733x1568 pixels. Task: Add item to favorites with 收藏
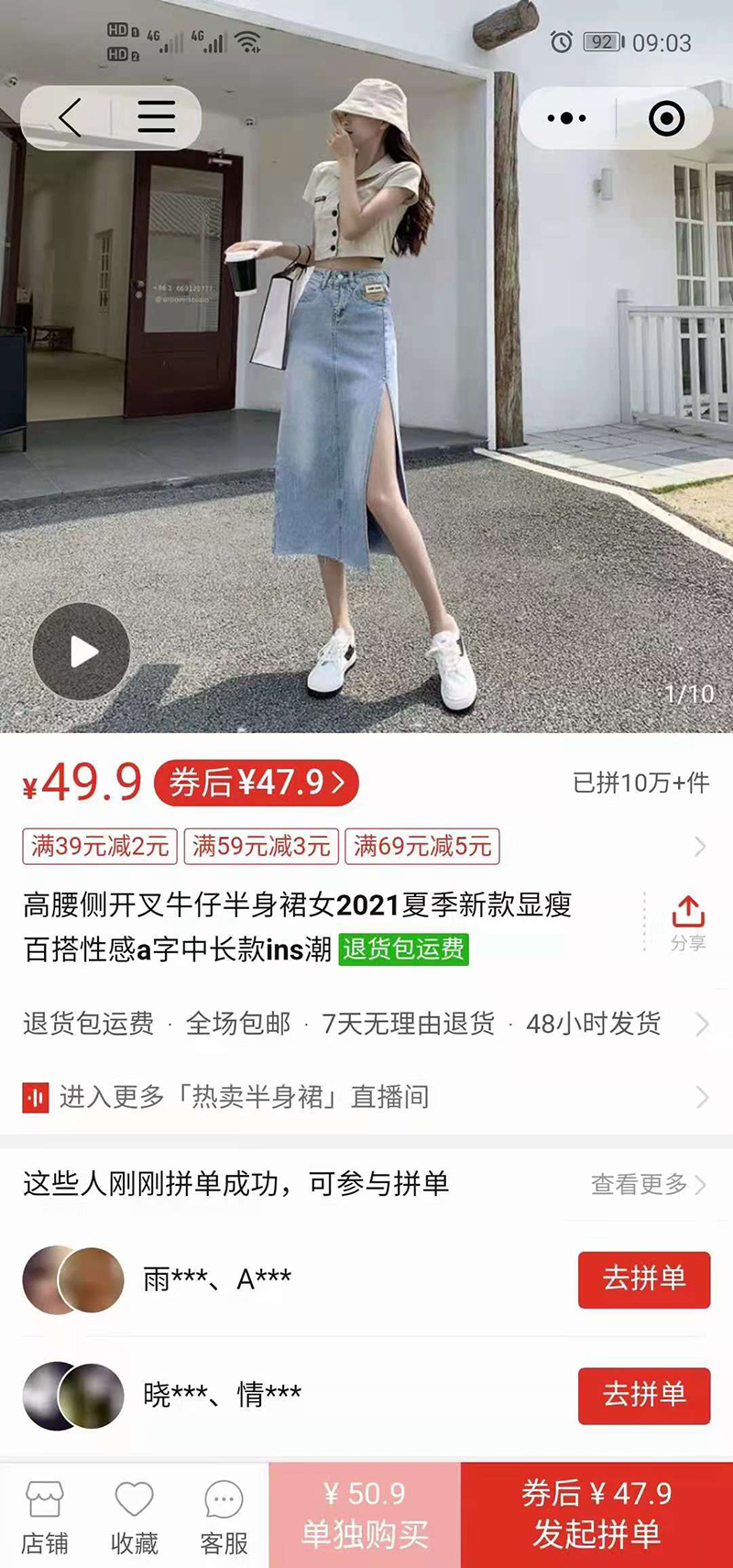134,1516
